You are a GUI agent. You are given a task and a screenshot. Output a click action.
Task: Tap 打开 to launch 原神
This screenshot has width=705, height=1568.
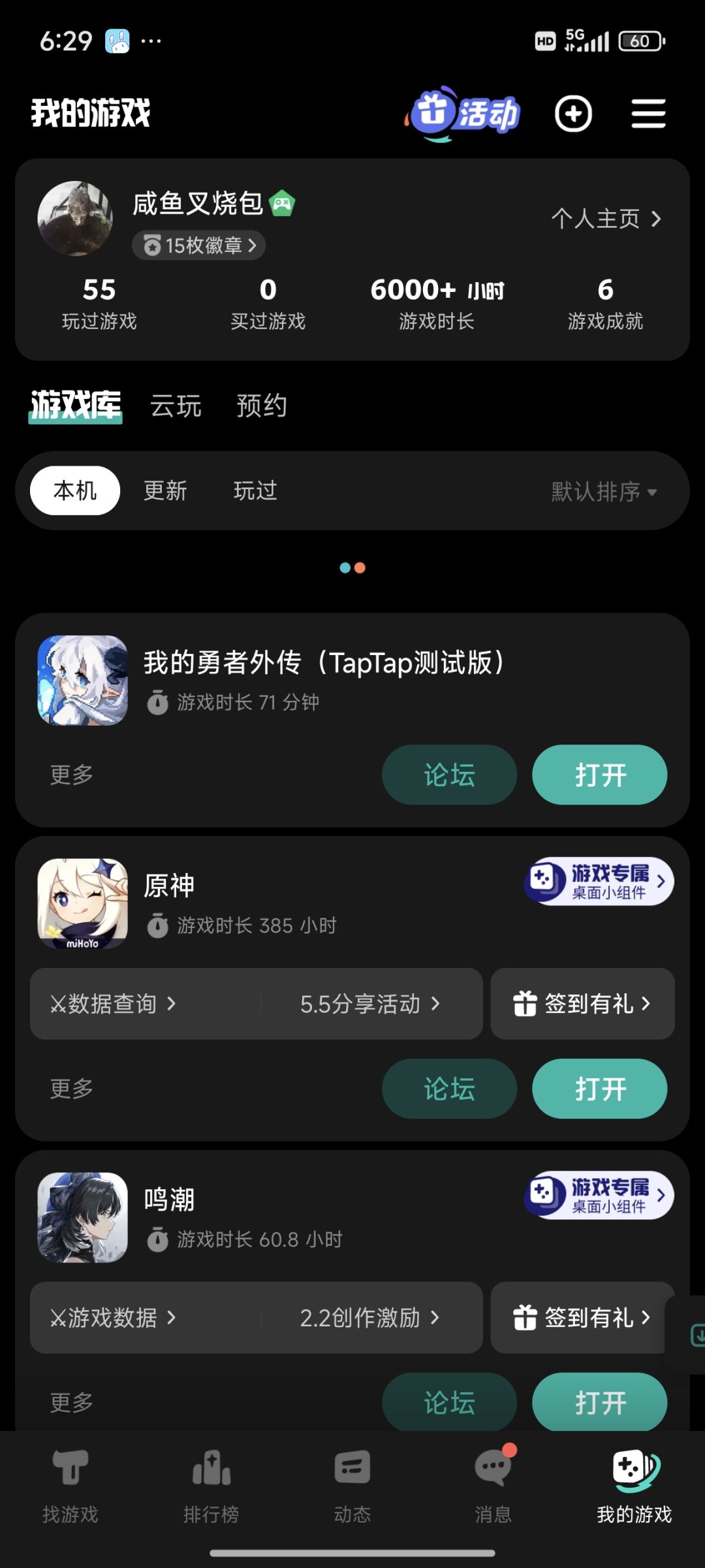[x=599, y=1089]
